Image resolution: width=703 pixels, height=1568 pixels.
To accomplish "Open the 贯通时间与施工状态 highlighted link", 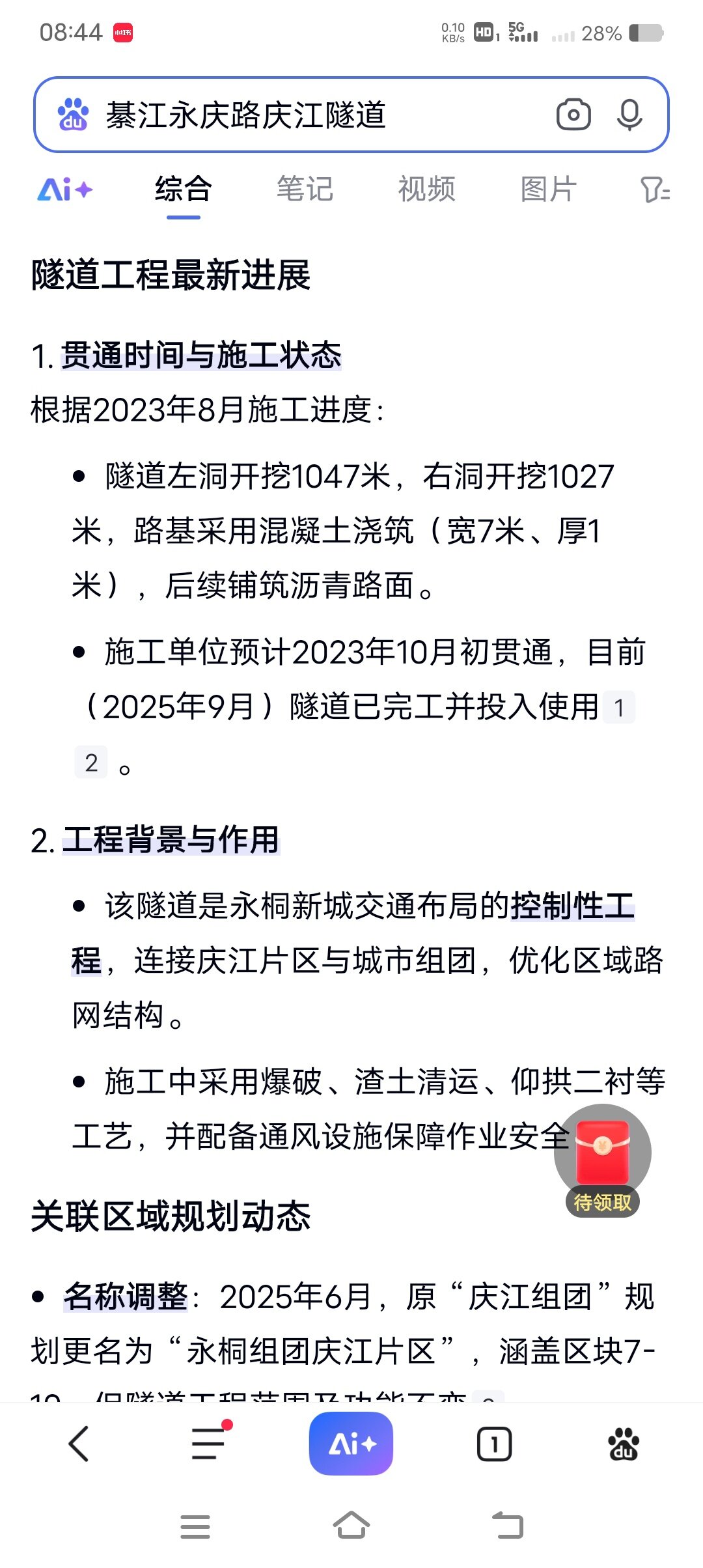I will tap(201, 356).
